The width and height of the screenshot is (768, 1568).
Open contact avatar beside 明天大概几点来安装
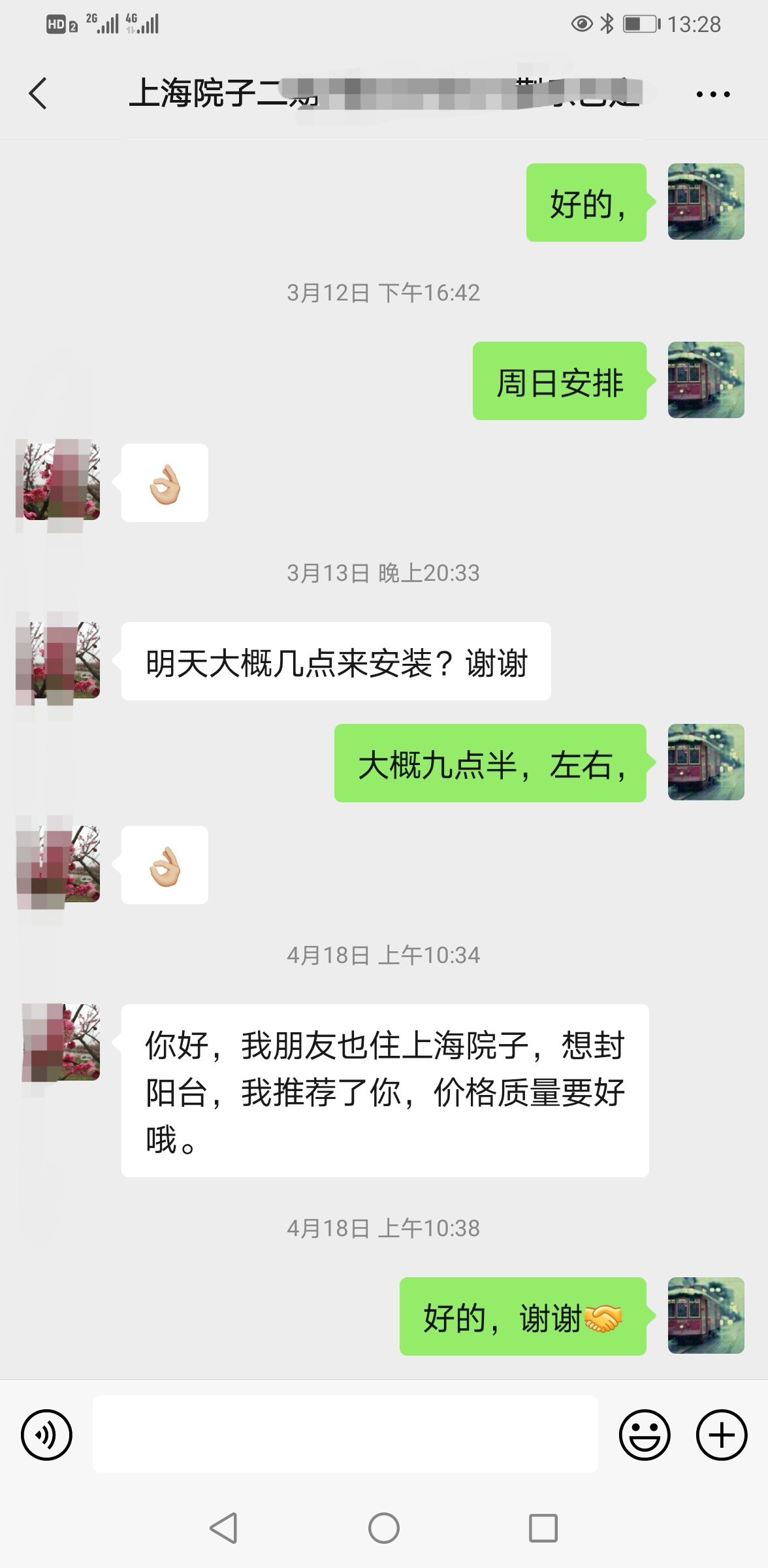(61, 660)
